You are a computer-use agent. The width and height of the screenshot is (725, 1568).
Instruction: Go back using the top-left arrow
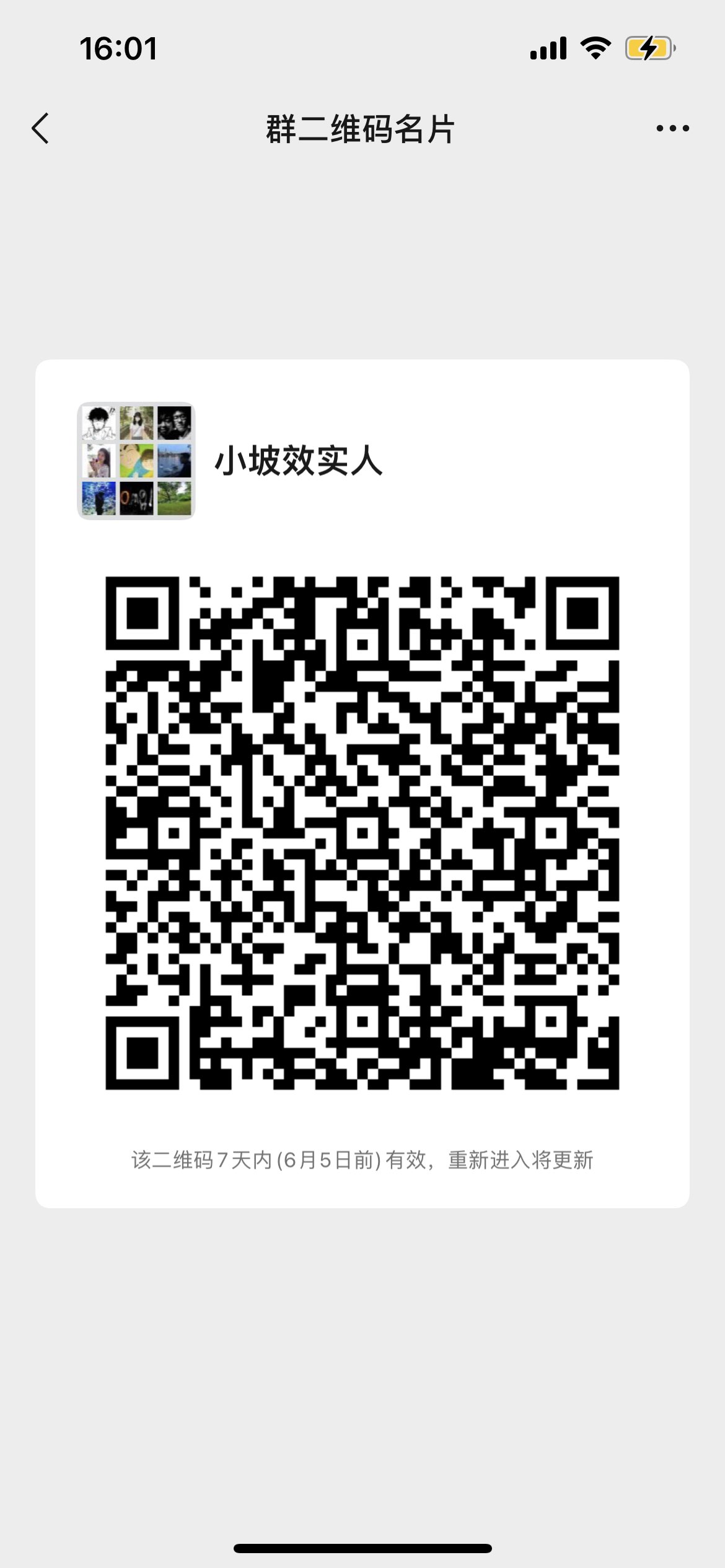point(40,129)
